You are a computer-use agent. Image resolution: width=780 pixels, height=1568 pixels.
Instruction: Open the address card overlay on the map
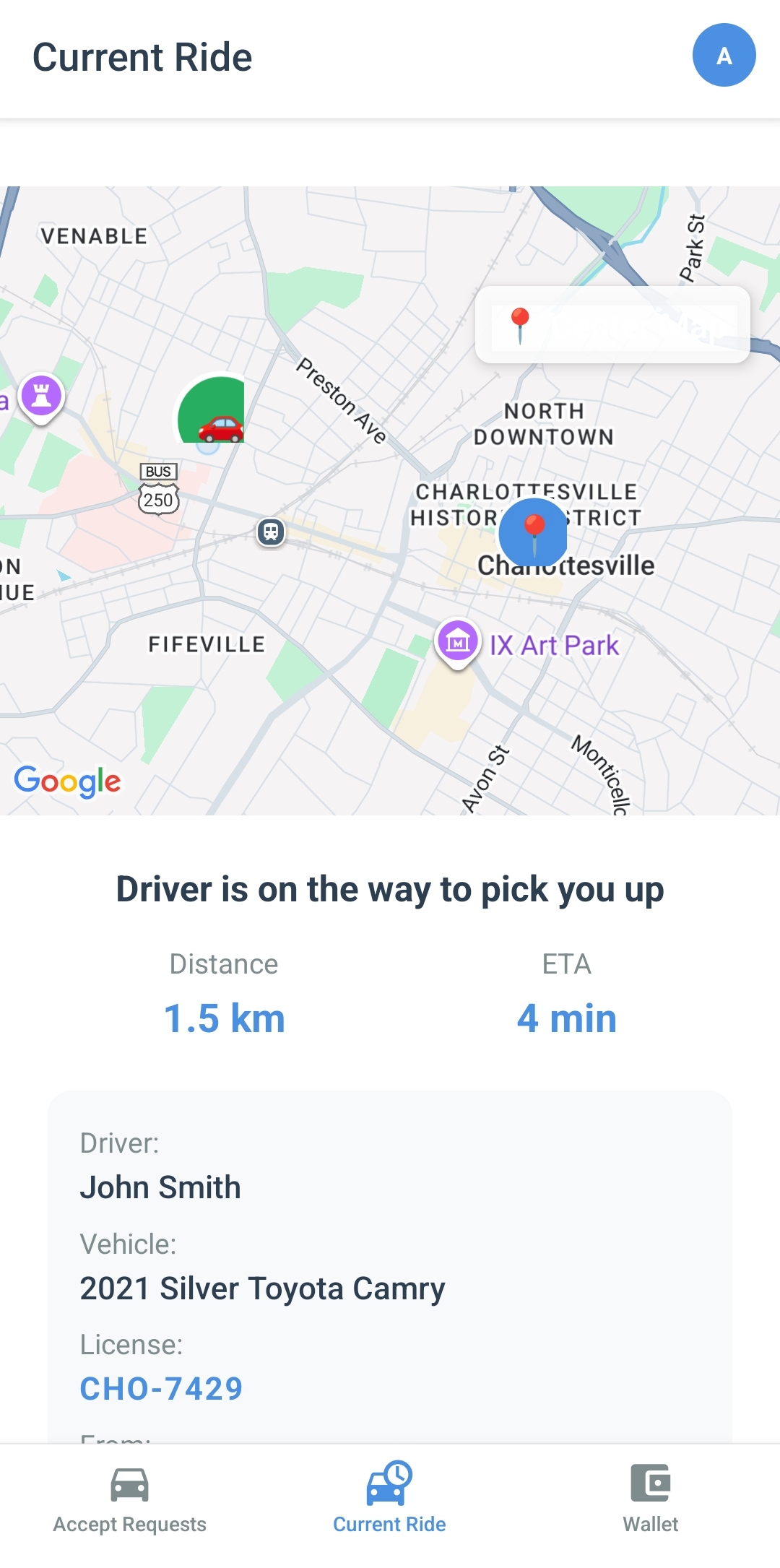(x=612, y=323)
